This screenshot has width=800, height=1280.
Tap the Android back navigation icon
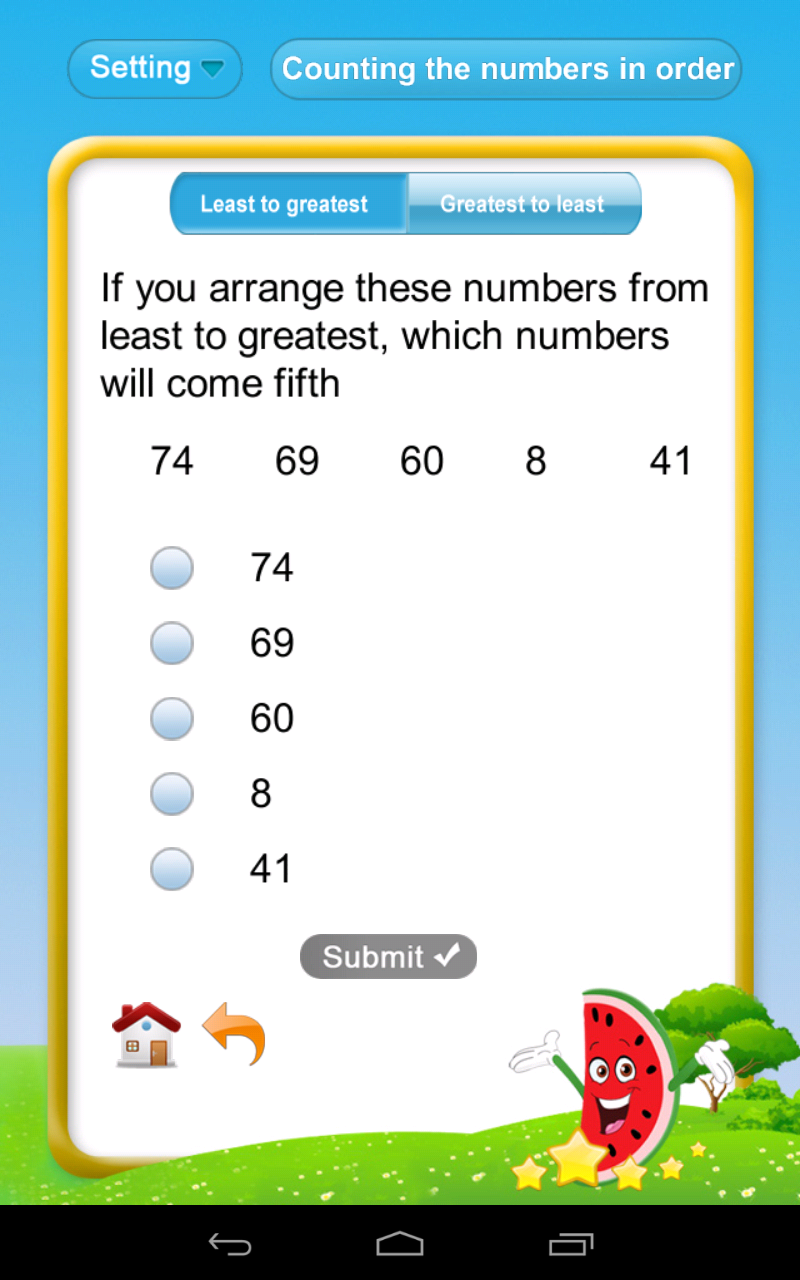230,1245
